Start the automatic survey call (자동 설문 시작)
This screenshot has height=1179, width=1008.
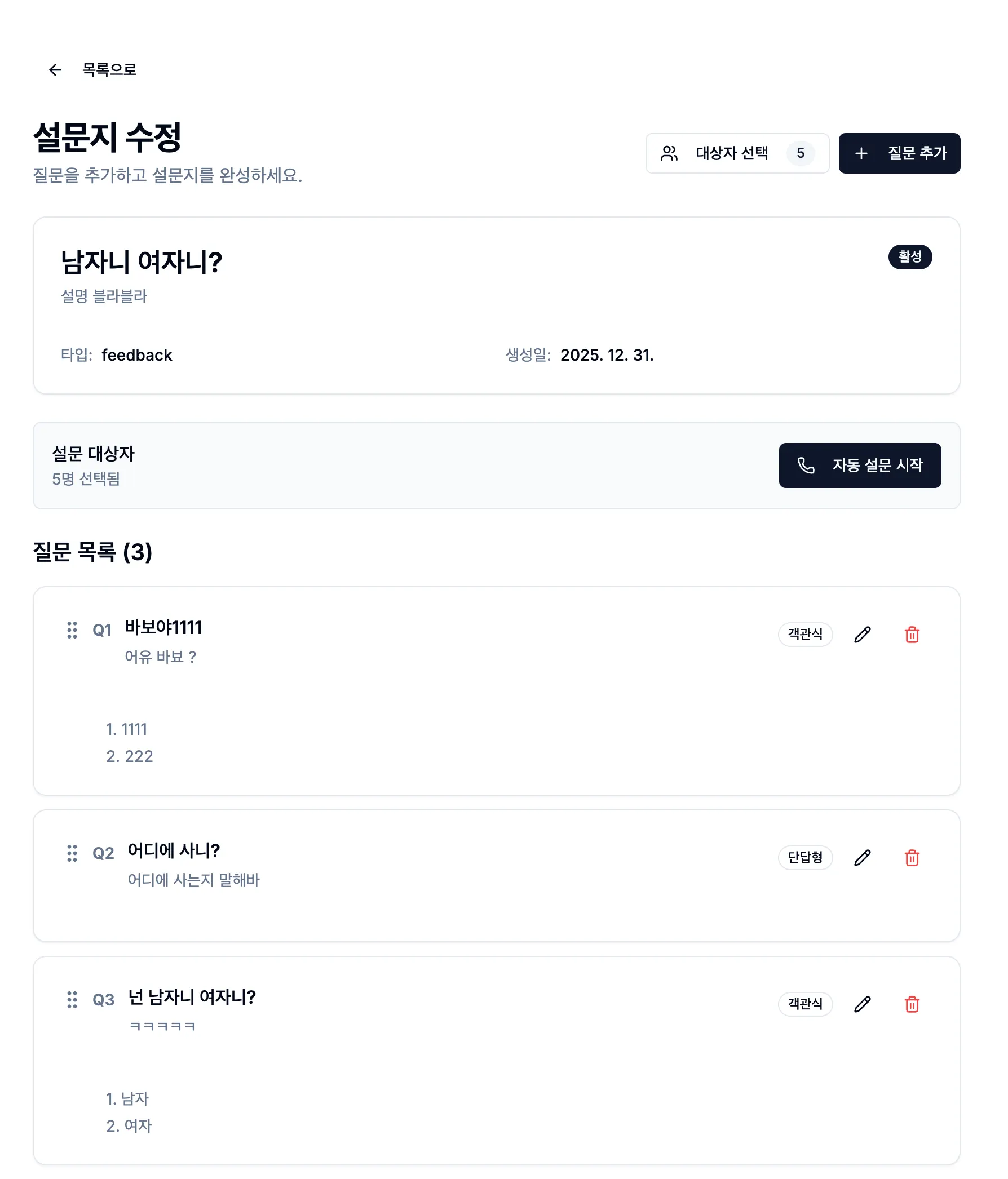[x=859, y=465]
